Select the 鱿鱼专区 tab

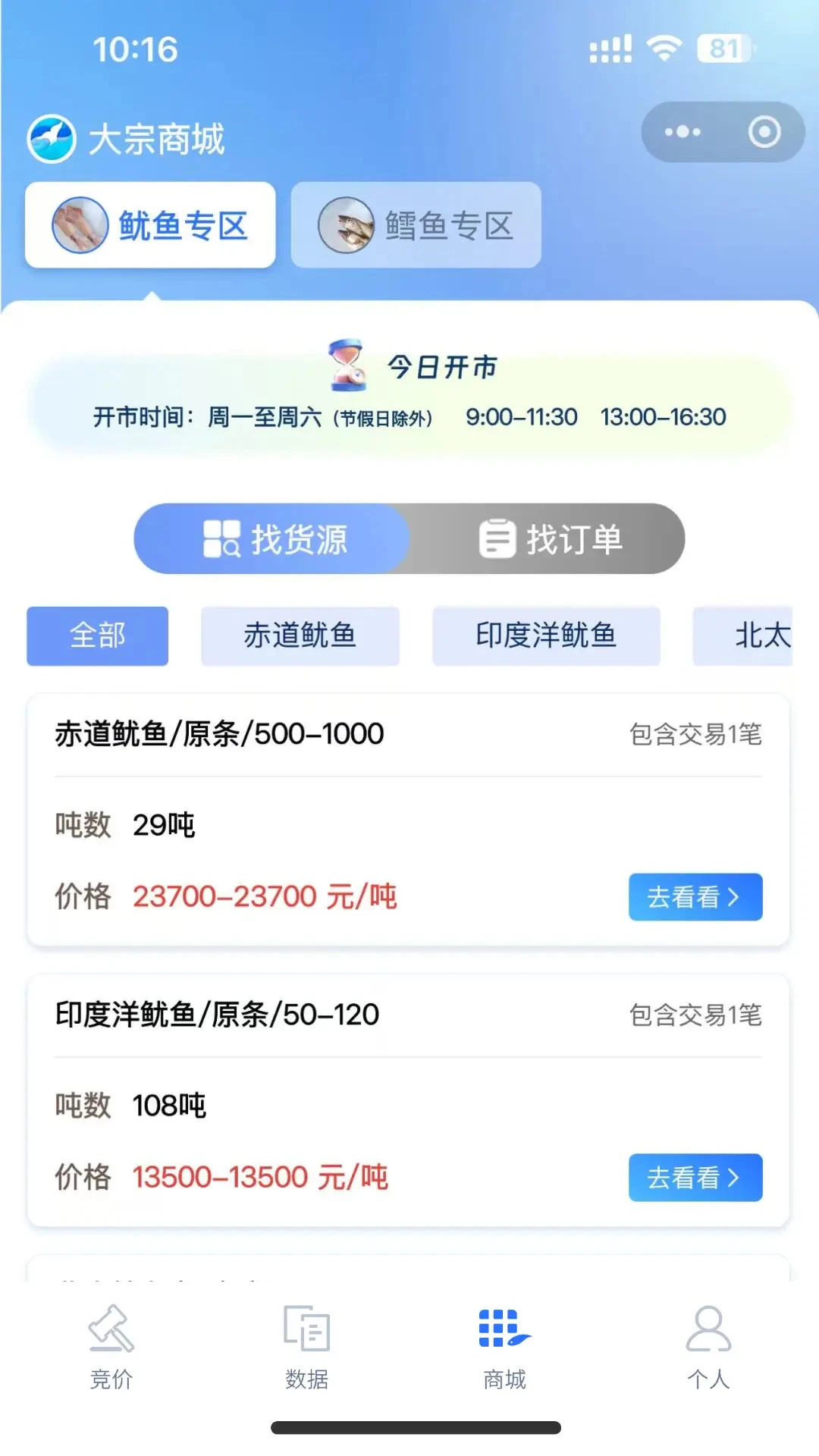click(x=150, y=225)
